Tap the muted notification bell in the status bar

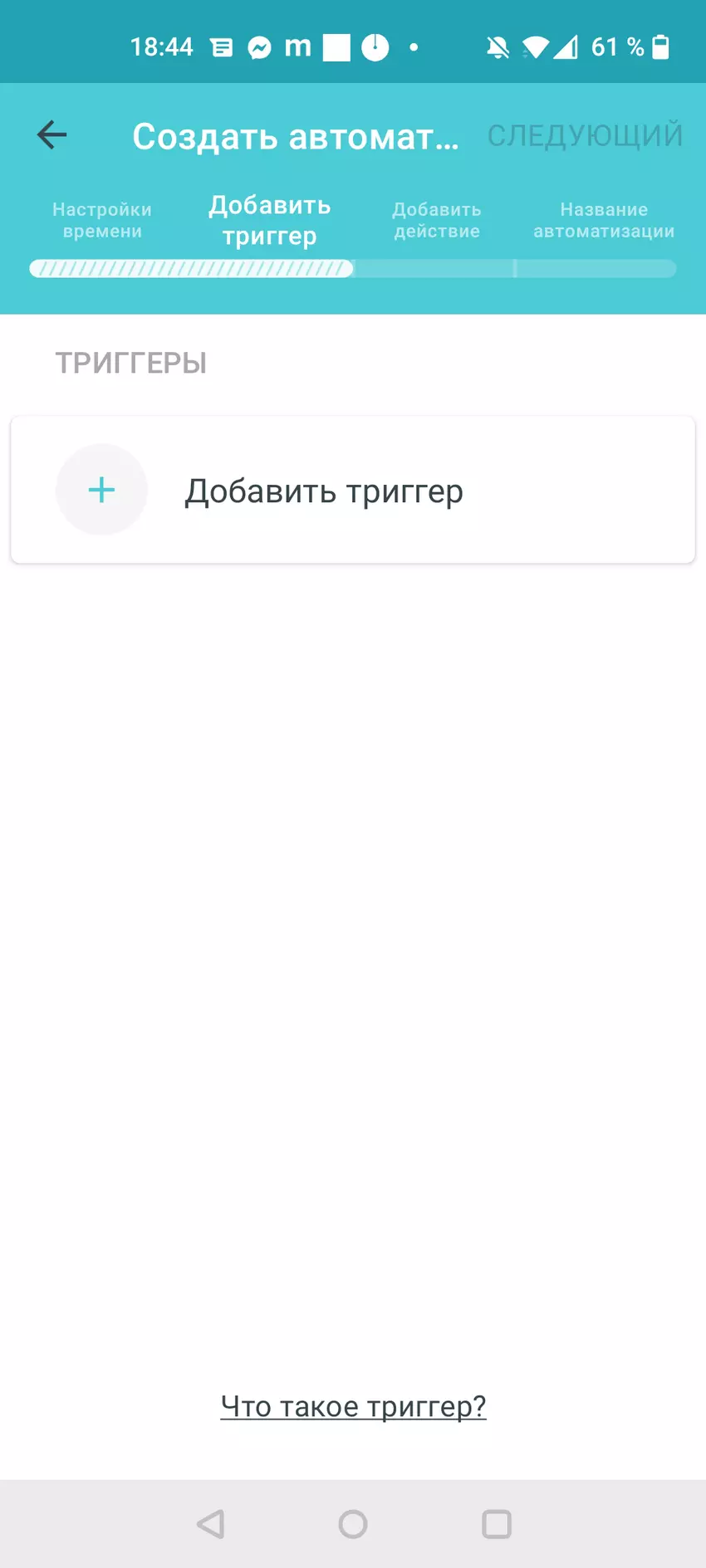coord(497,46)
